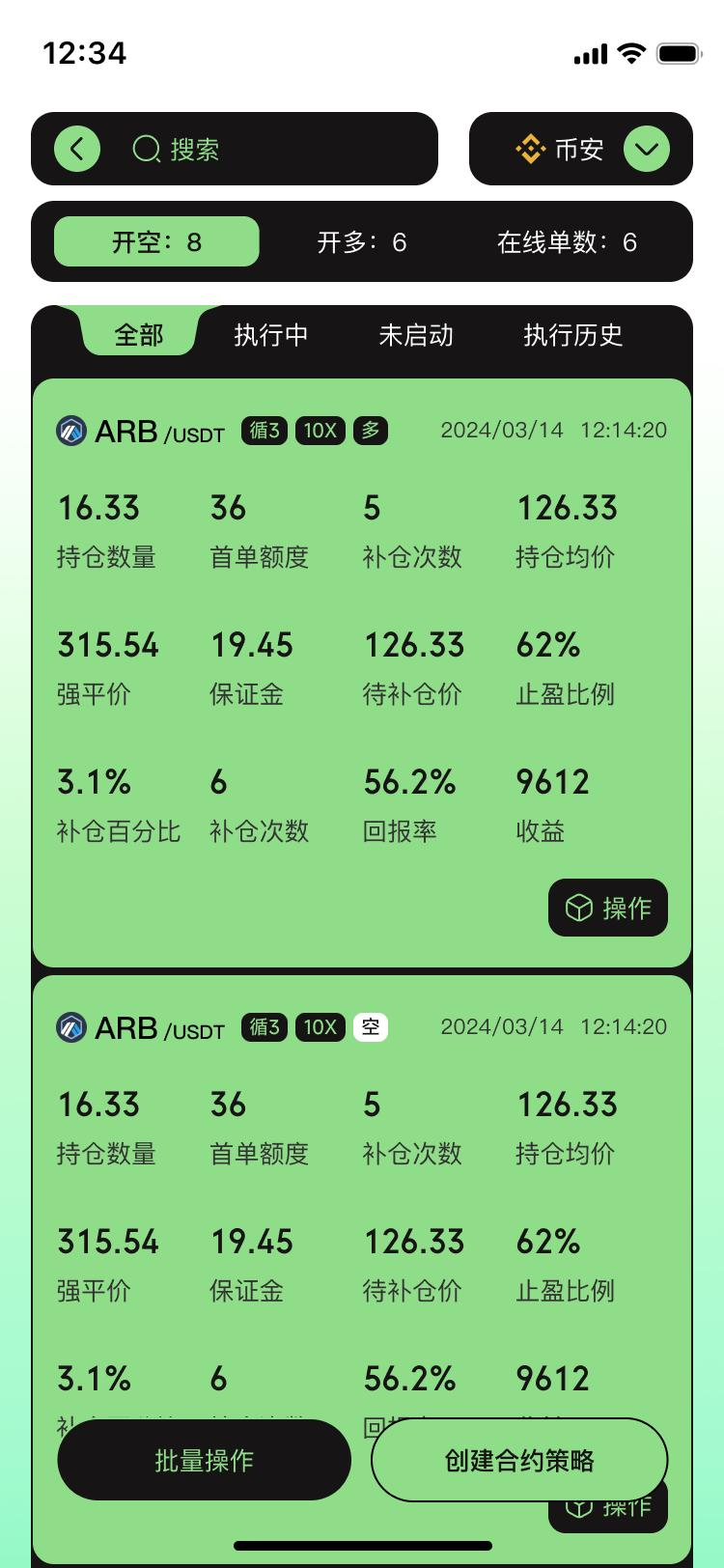This screenshot has height=1568, width=724.
Task: Select the 在线单数: 6 filter
Action: coord(567,241)
